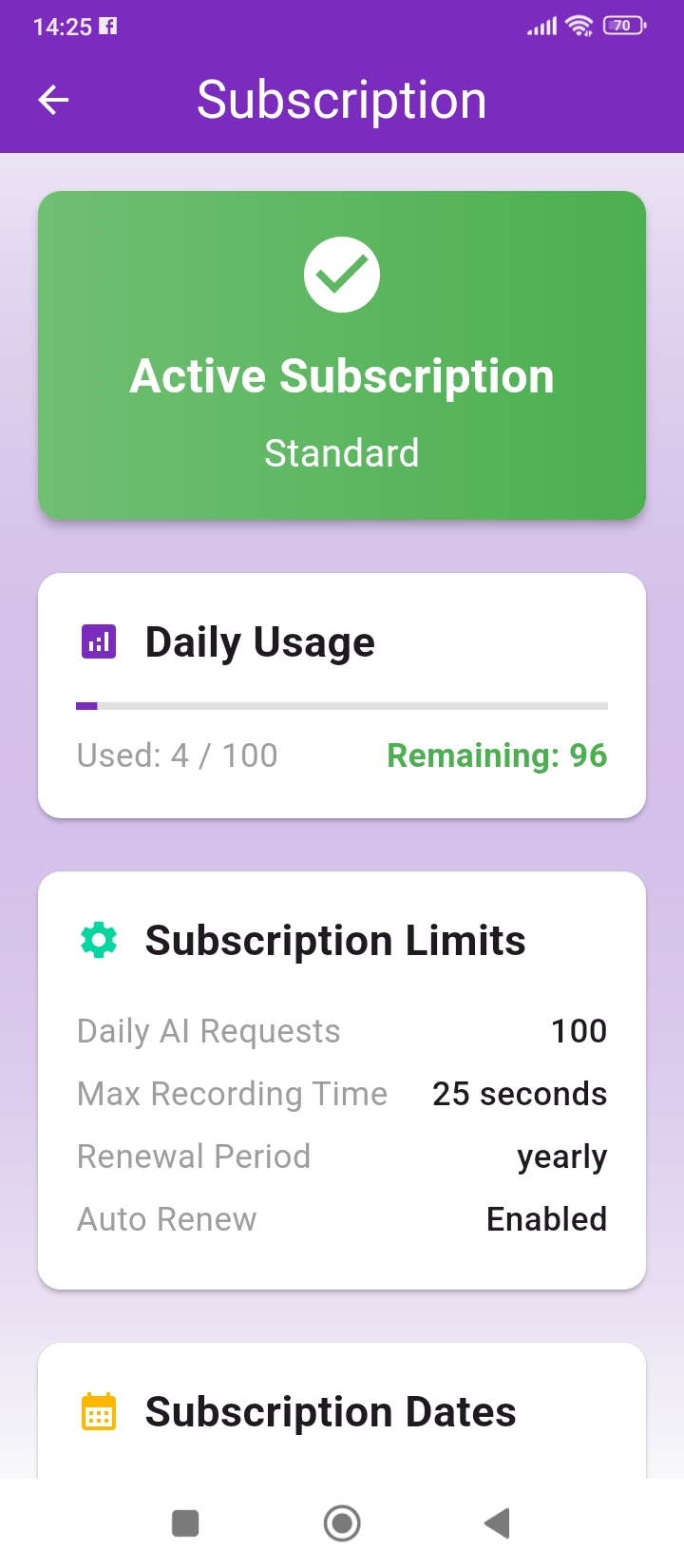Go to the home screen
Viewport: 684px width, 1568px height.
pyautogui.click(x=342, y=1522)
